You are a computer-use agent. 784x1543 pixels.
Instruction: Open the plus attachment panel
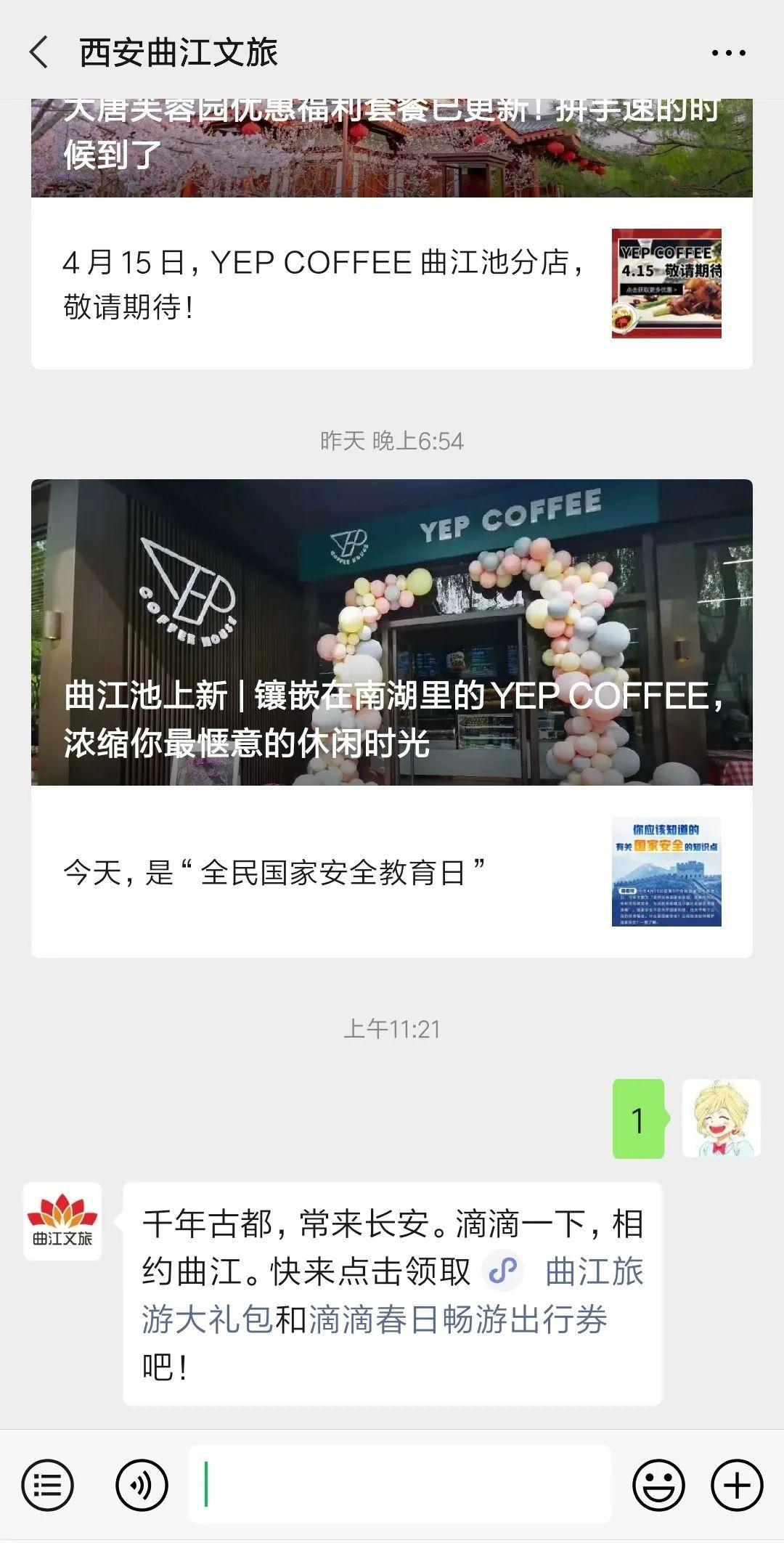click(737, 1486)
